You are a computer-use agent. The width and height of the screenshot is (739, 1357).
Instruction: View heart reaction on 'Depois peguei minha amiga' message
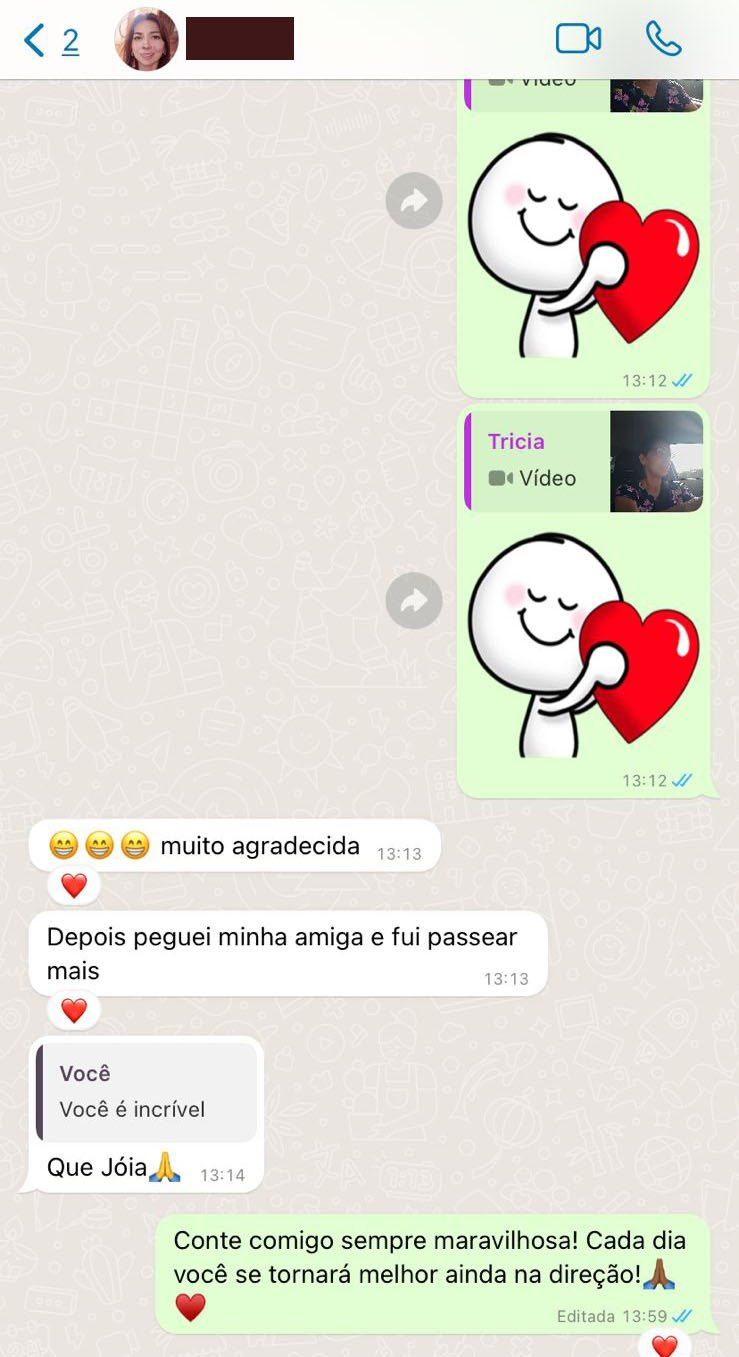click(74, 1011)
